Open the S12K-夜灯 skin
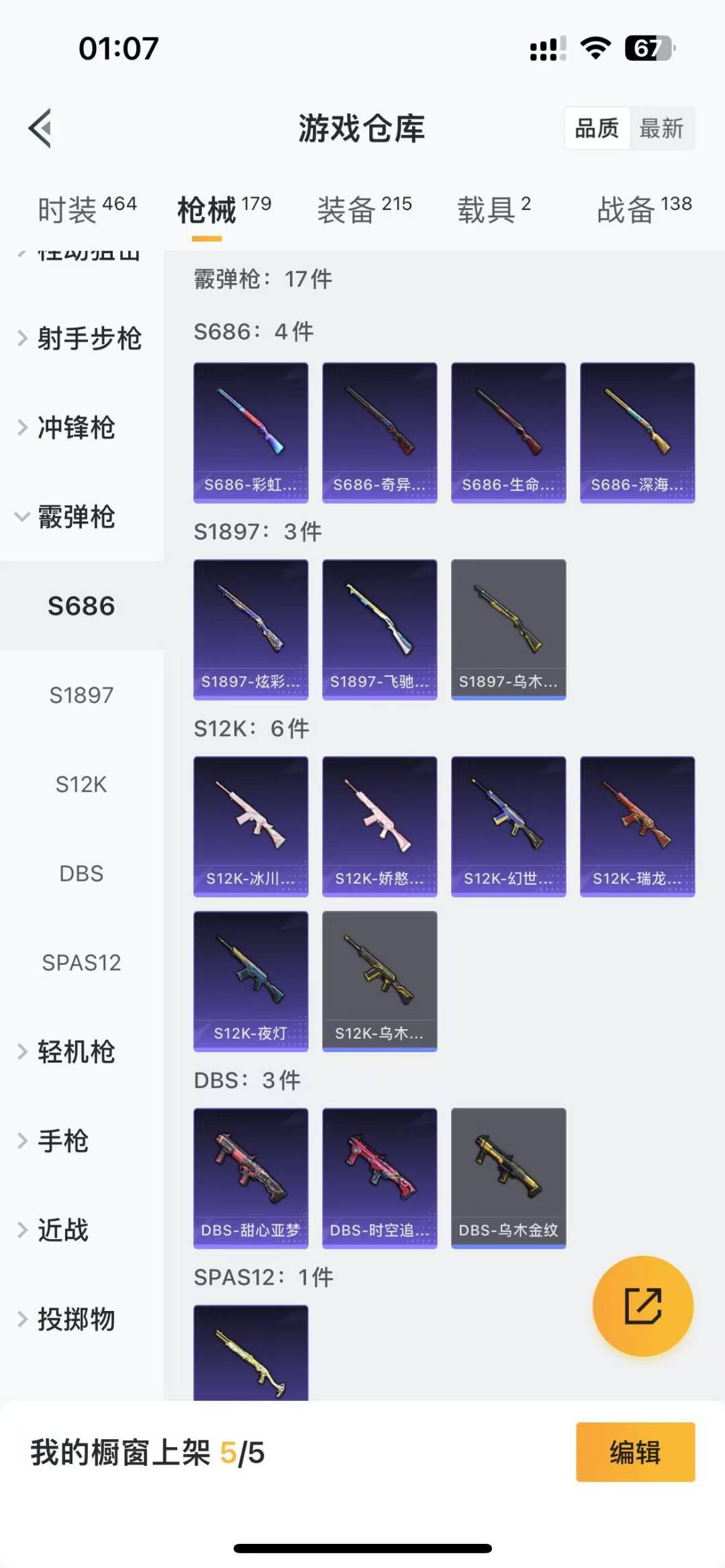This screenshot has height=1568, width=725. point(250,981)
